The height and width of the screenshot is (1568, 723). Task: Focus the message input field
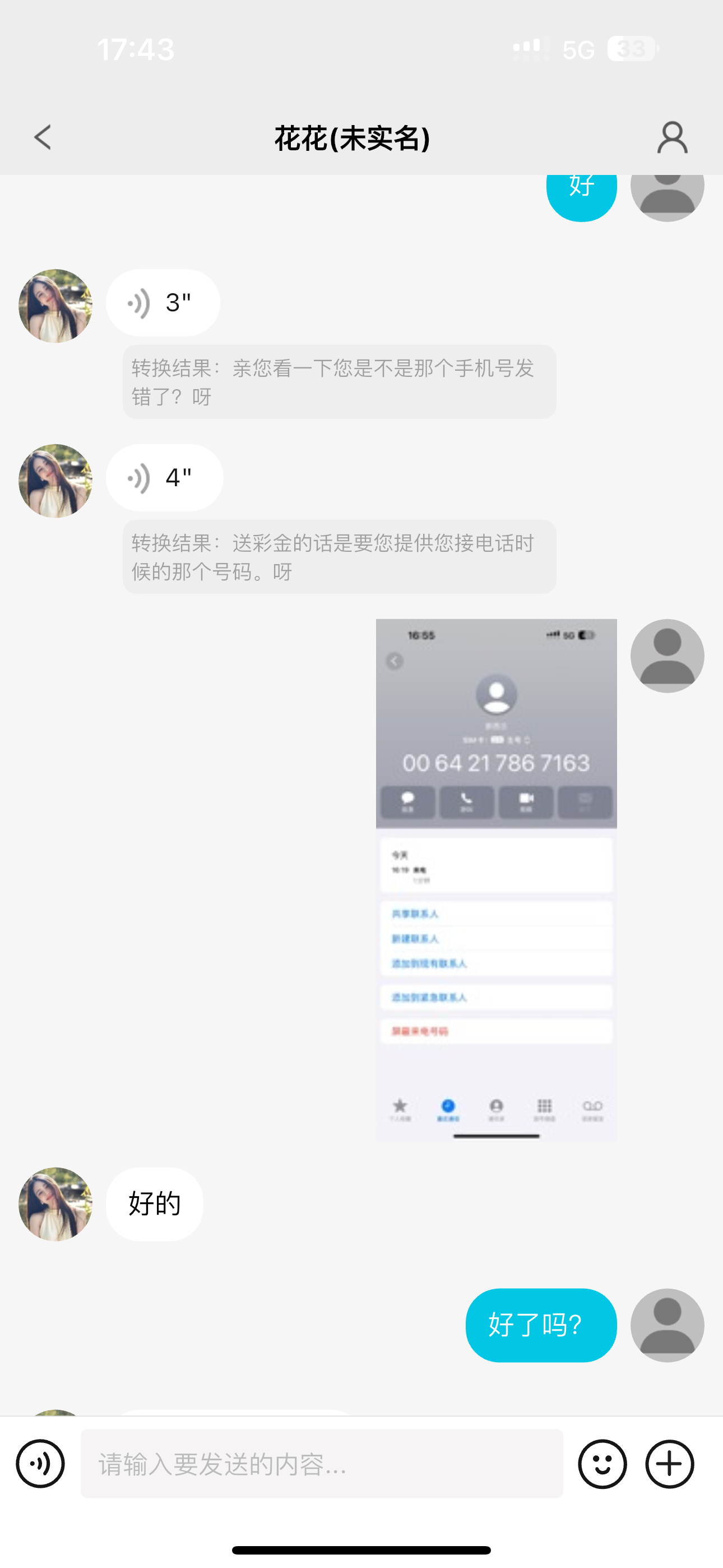click(321, 1463)
